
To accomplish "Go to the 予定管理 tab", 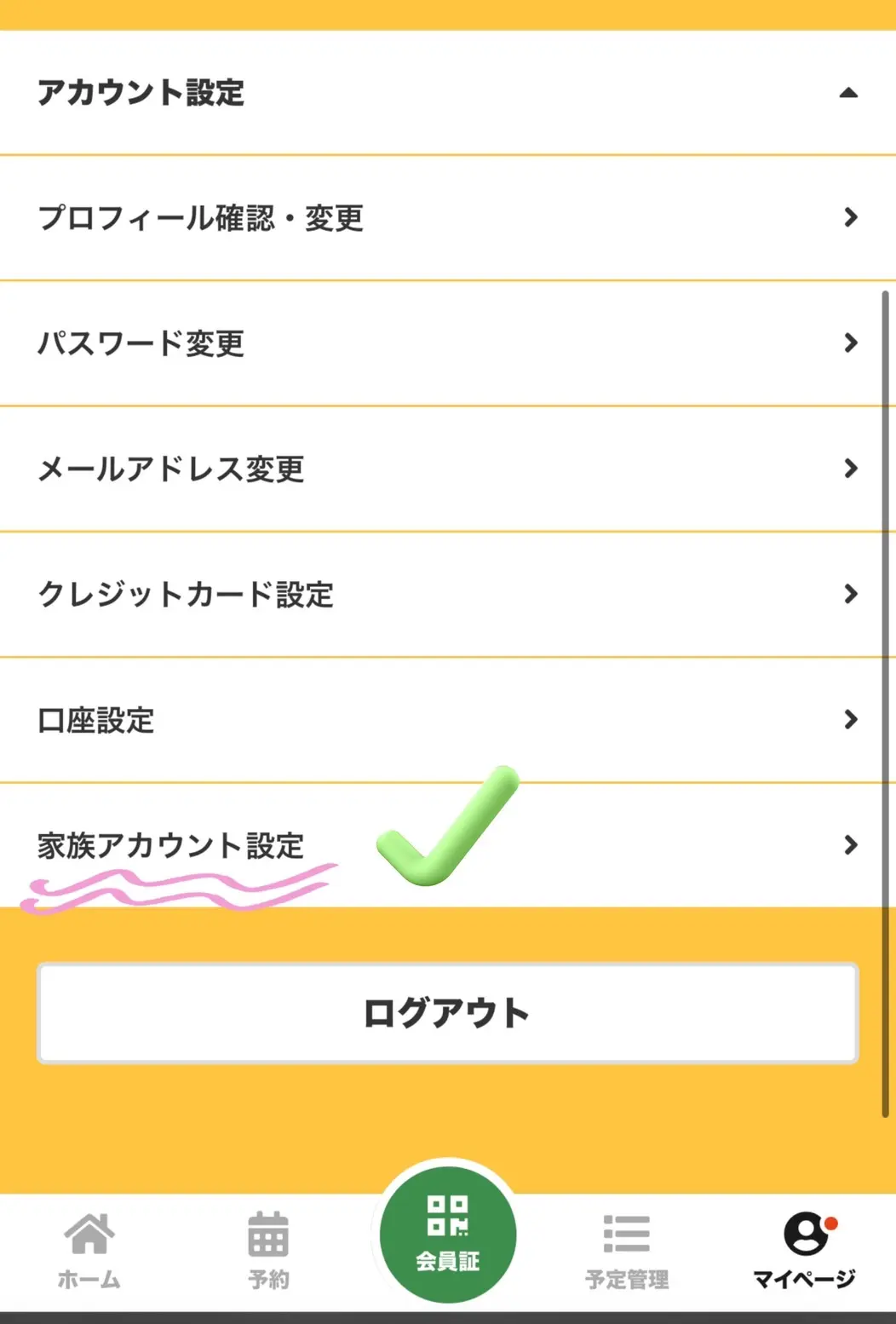I will pyautogui.click(x=627, y=1250).
